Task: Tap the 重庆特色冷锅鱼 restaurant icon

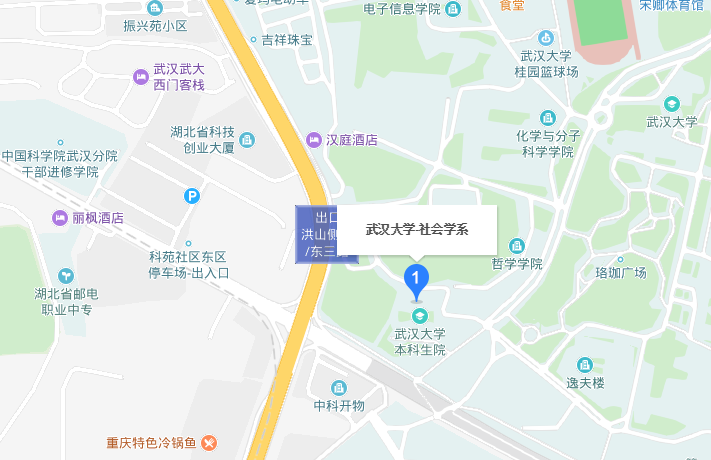Action: point(208,441)
